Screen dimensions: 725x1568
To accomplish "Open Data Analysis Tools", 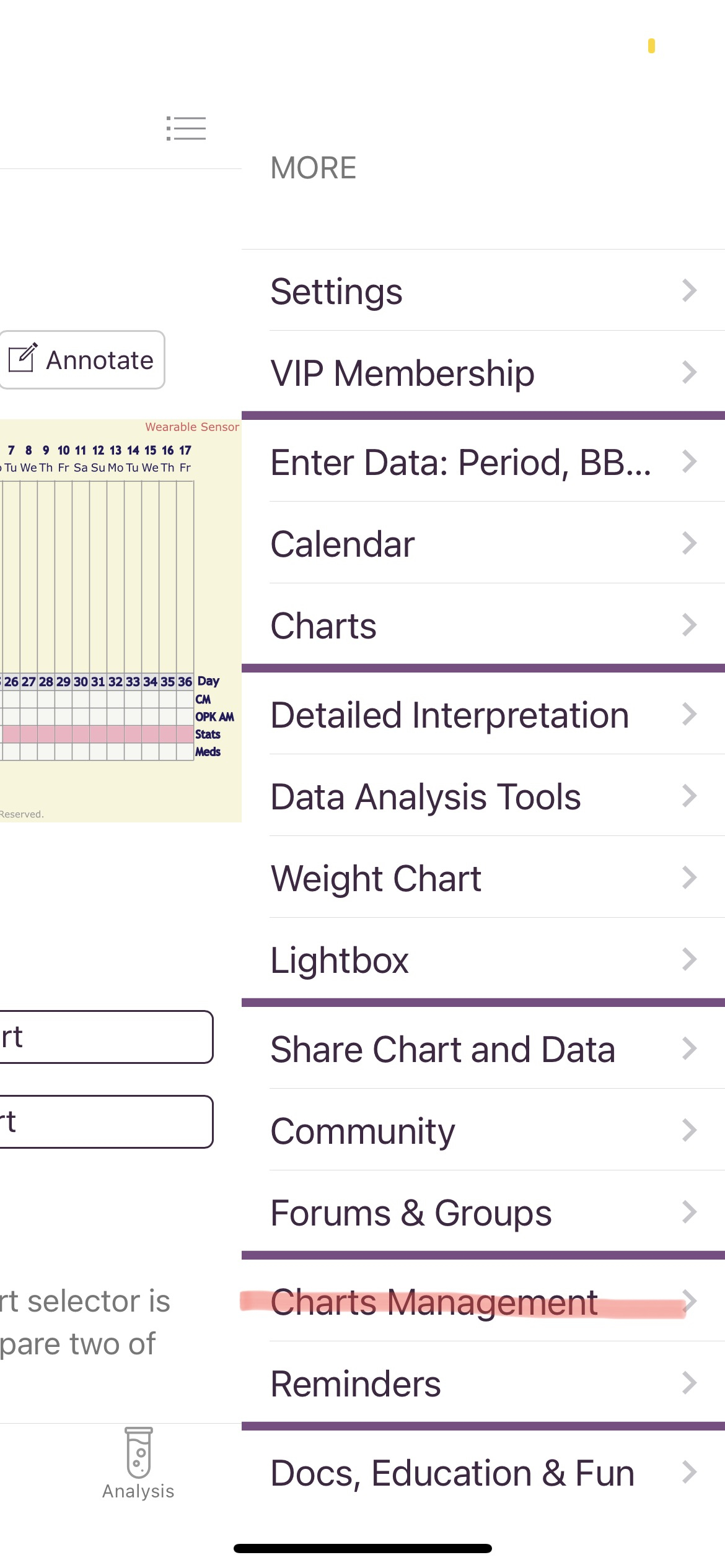I will point(483,796).
